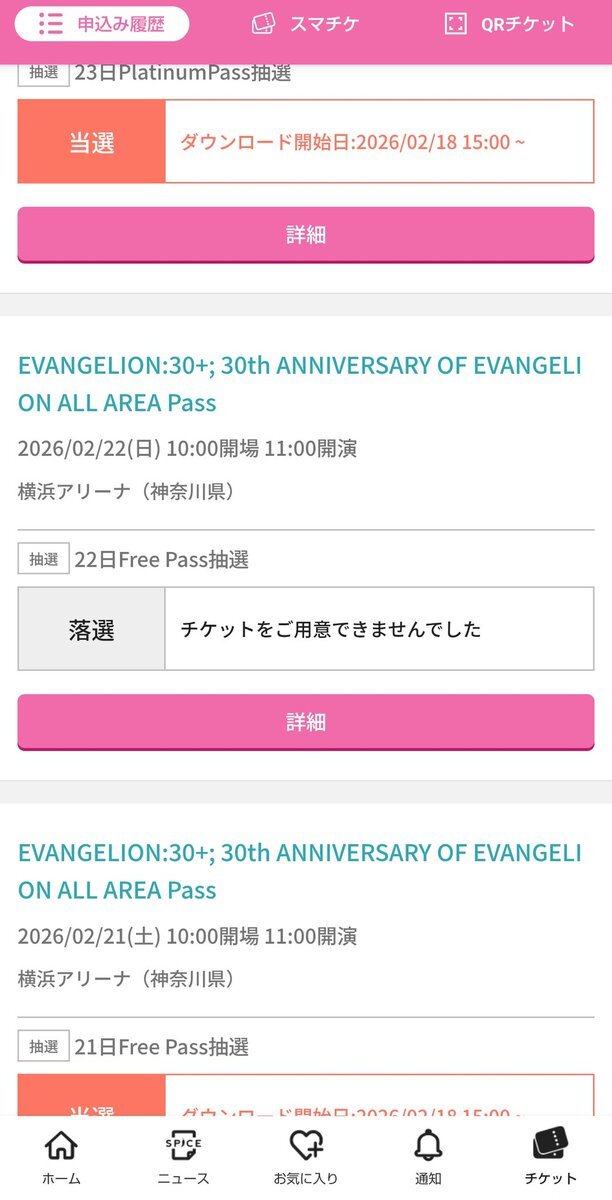The height and width of the screenshot is (1200, 612).
Task: Go to ホーム in bottom navigation
Action: 61,1157
